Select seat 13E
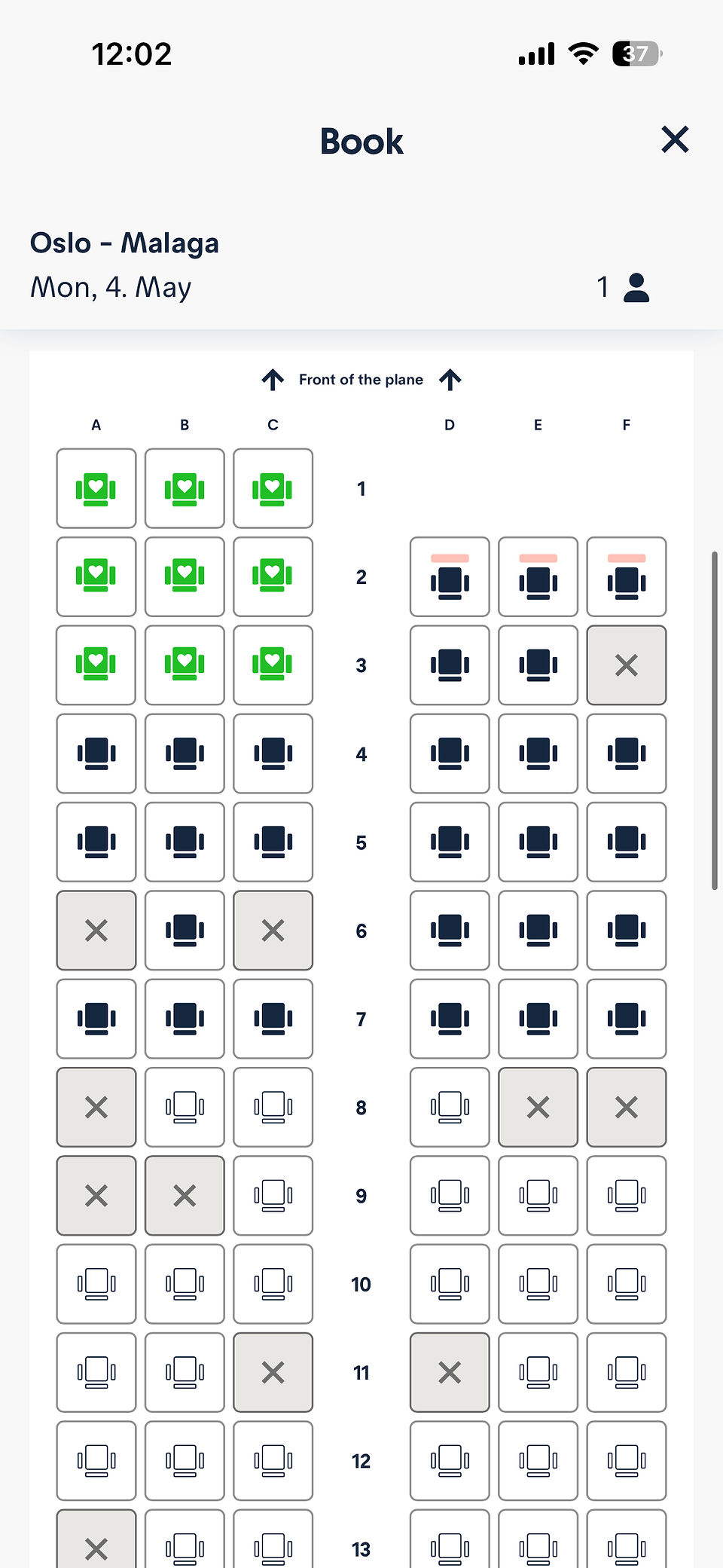Image resolution: width=723 pixels, height=1568 pixels. click(538, 1539)
